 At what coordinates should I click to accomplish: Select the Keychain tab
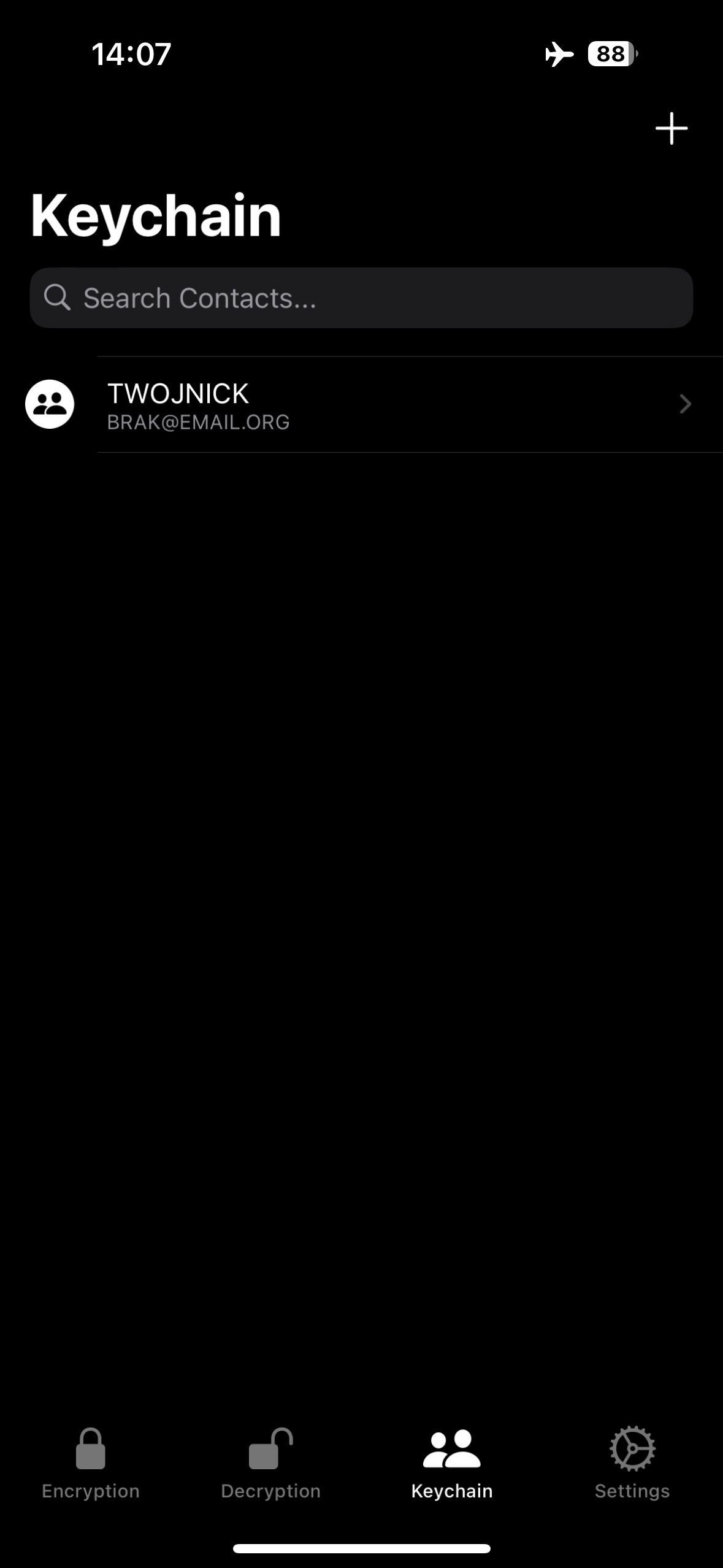pos(452,1464)
